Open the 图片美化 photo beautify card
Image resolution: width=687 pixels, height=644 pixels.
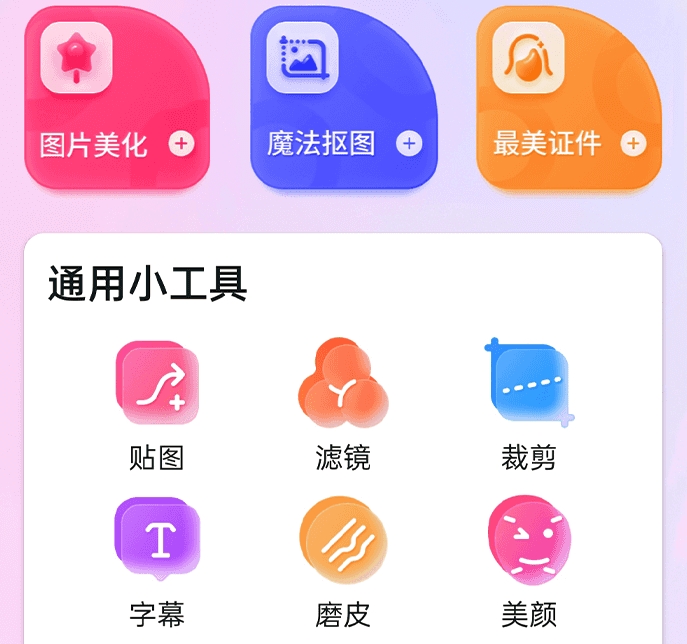[x=117, y=100]
